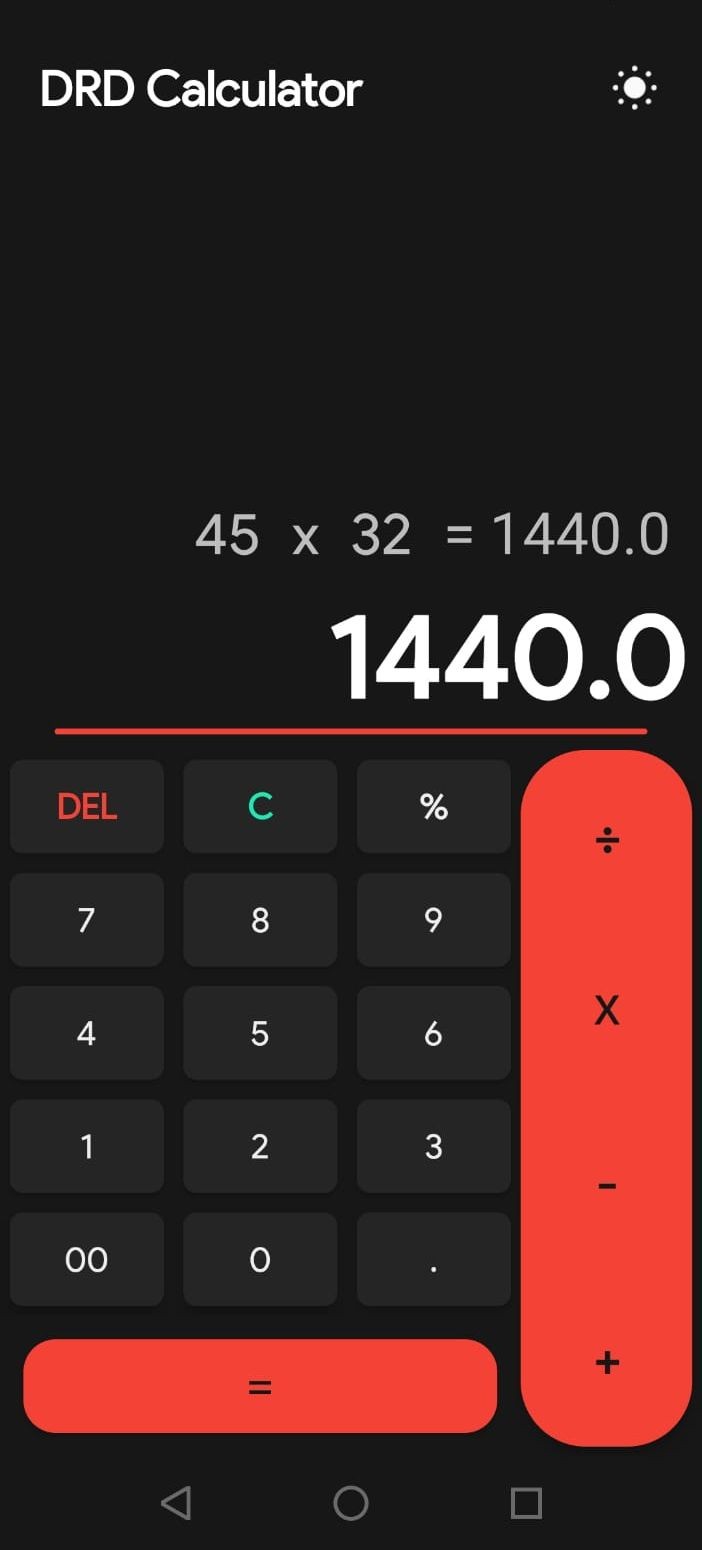The image size is (702, 1550).
Task: Enter digit 8
Action: [x=260, y=919]
